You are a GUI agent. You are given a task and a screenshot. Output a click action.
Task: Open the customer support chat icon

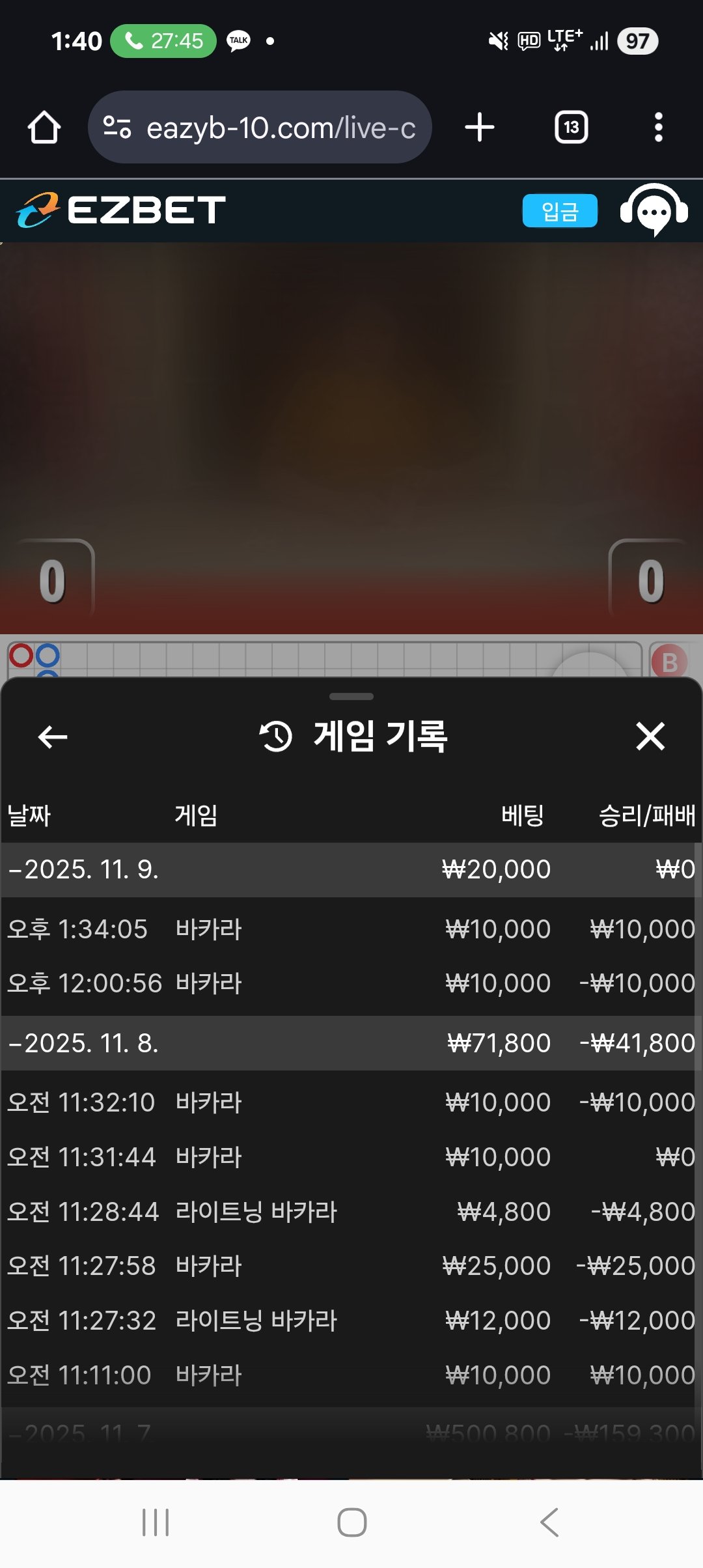[654, 211]
